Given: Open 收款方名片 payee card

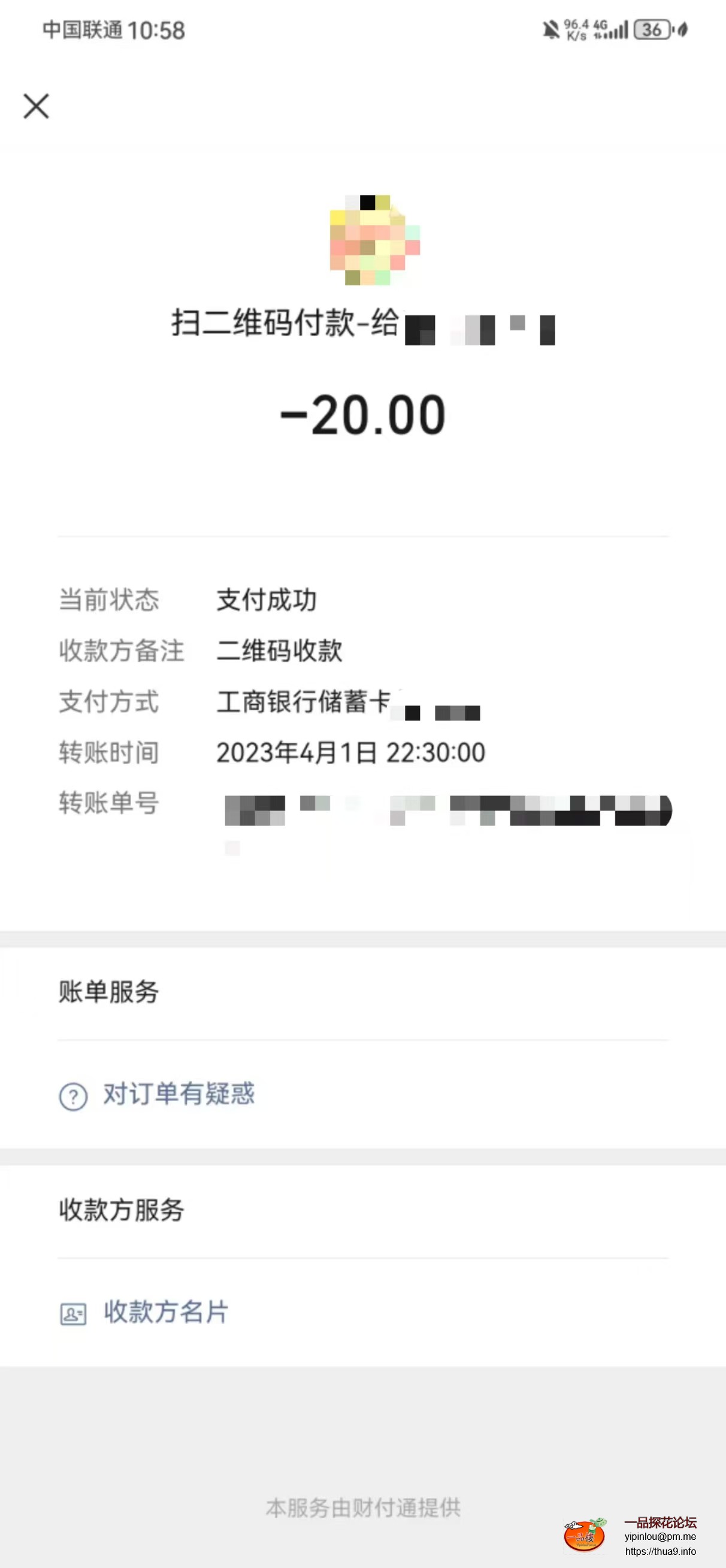Looking at the screenshot, I should tap(165, 1311).
